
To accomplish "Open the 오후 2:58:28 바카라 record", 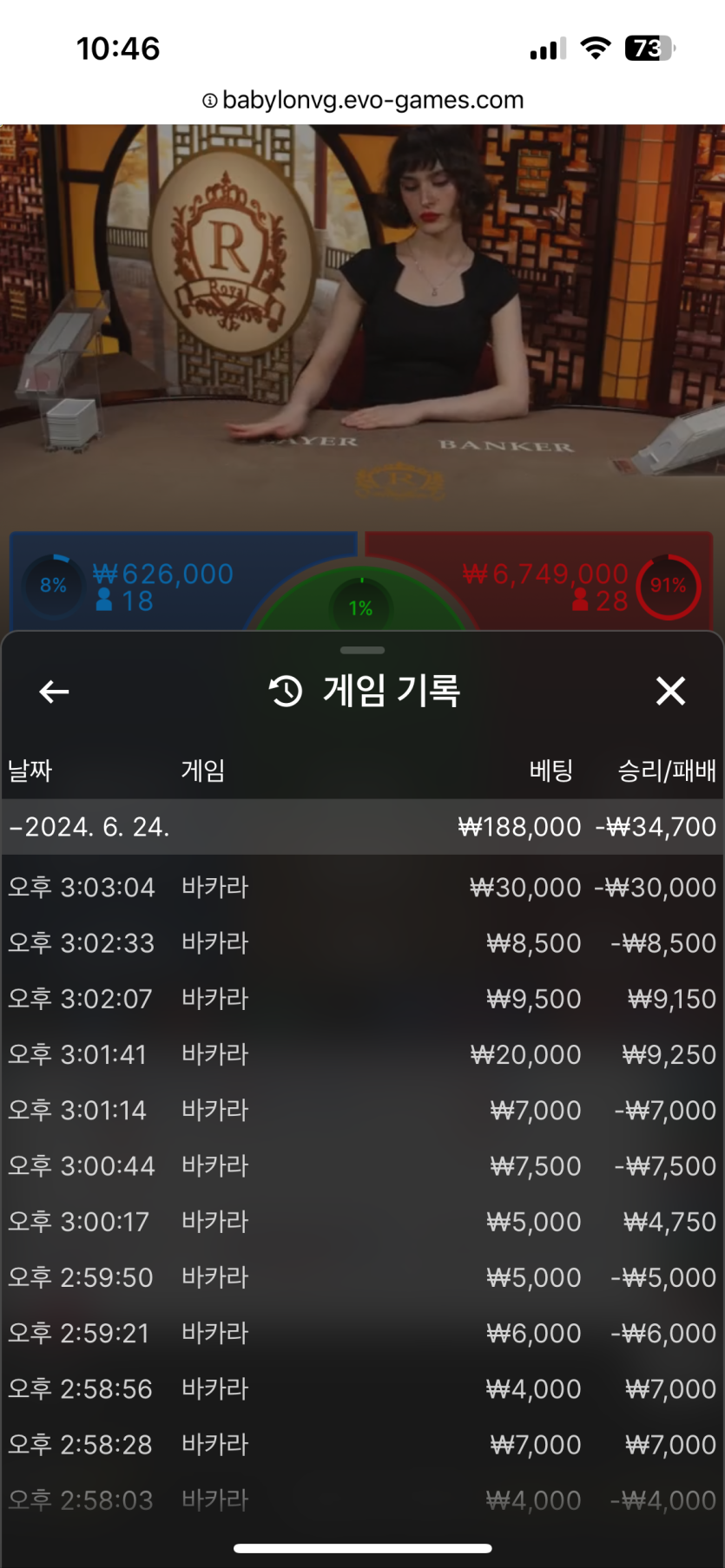I will click(x=362, y=1445).
